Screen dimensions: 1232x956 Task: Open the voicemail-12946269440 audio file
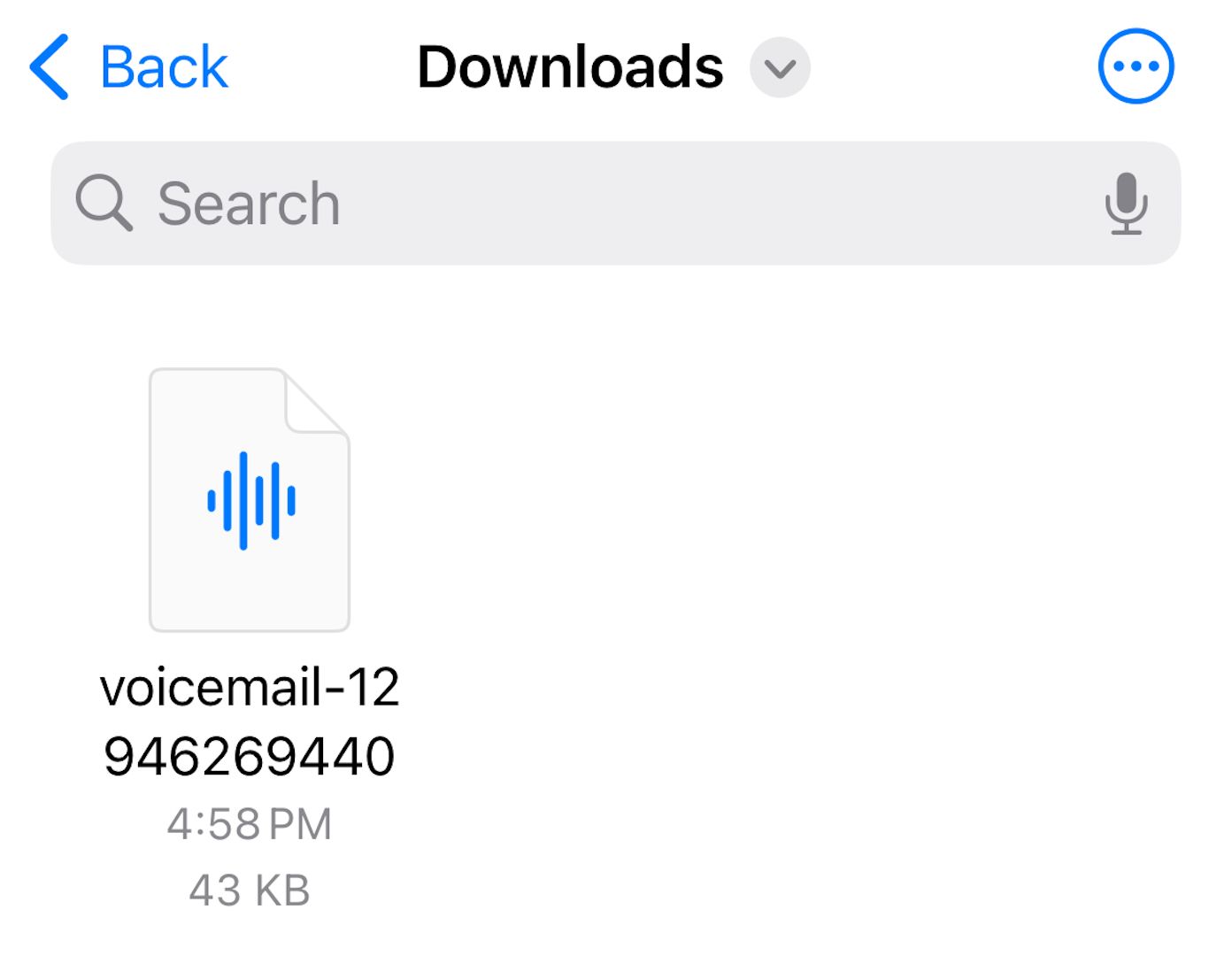250,500
